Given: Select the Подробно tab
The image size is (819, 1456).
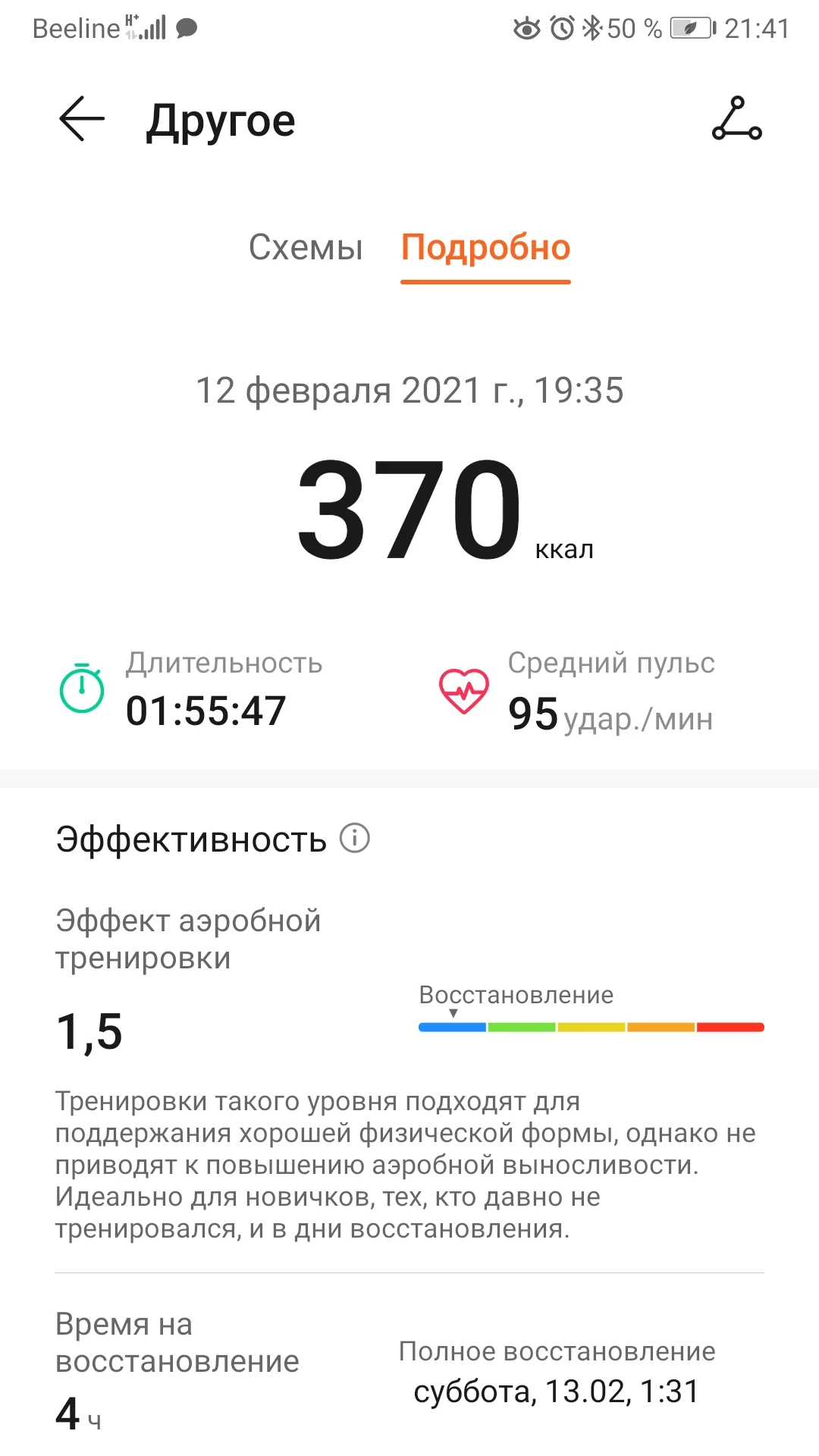Looking at the screenshot, I should (485, 247).
